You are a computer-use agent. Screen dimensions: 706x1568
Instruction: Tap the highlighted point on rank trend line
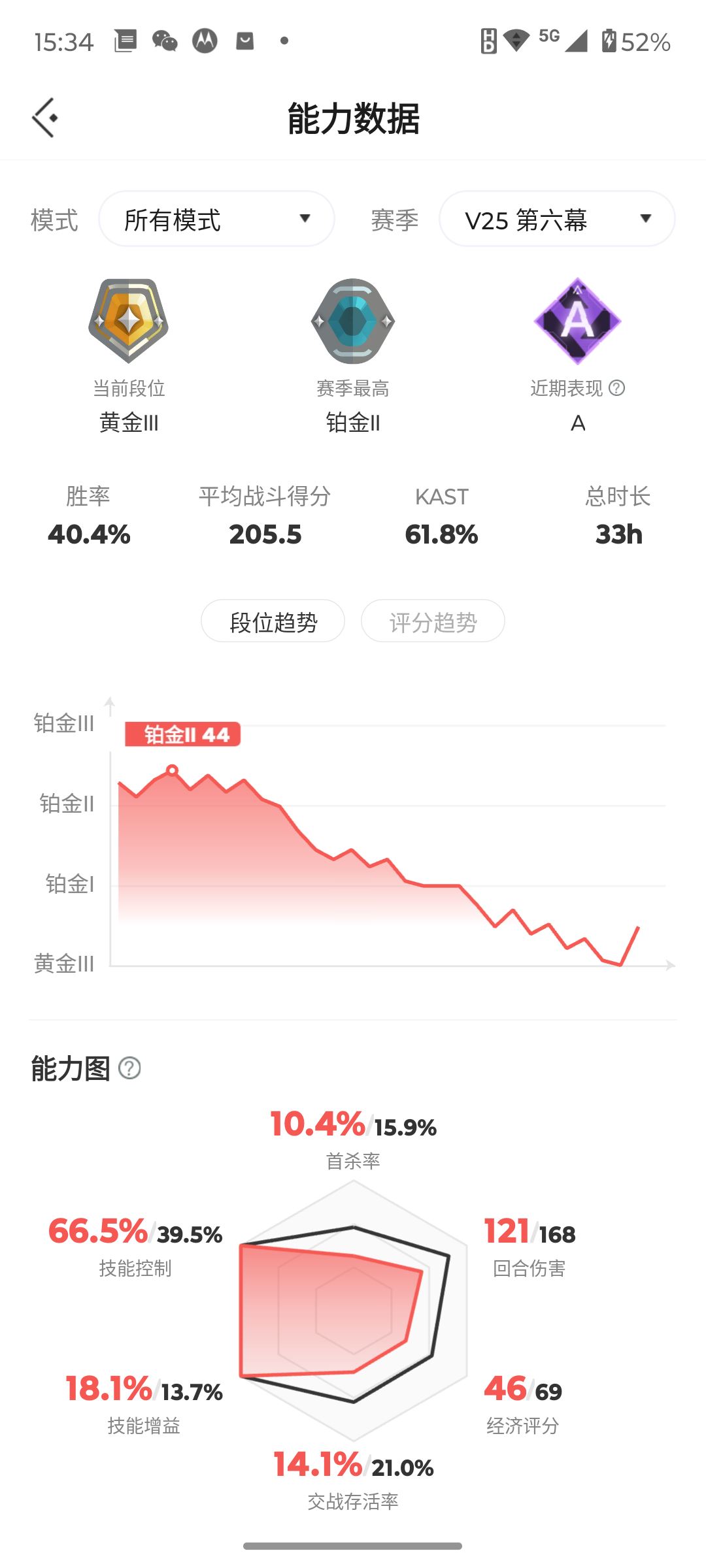click(172, 772)
